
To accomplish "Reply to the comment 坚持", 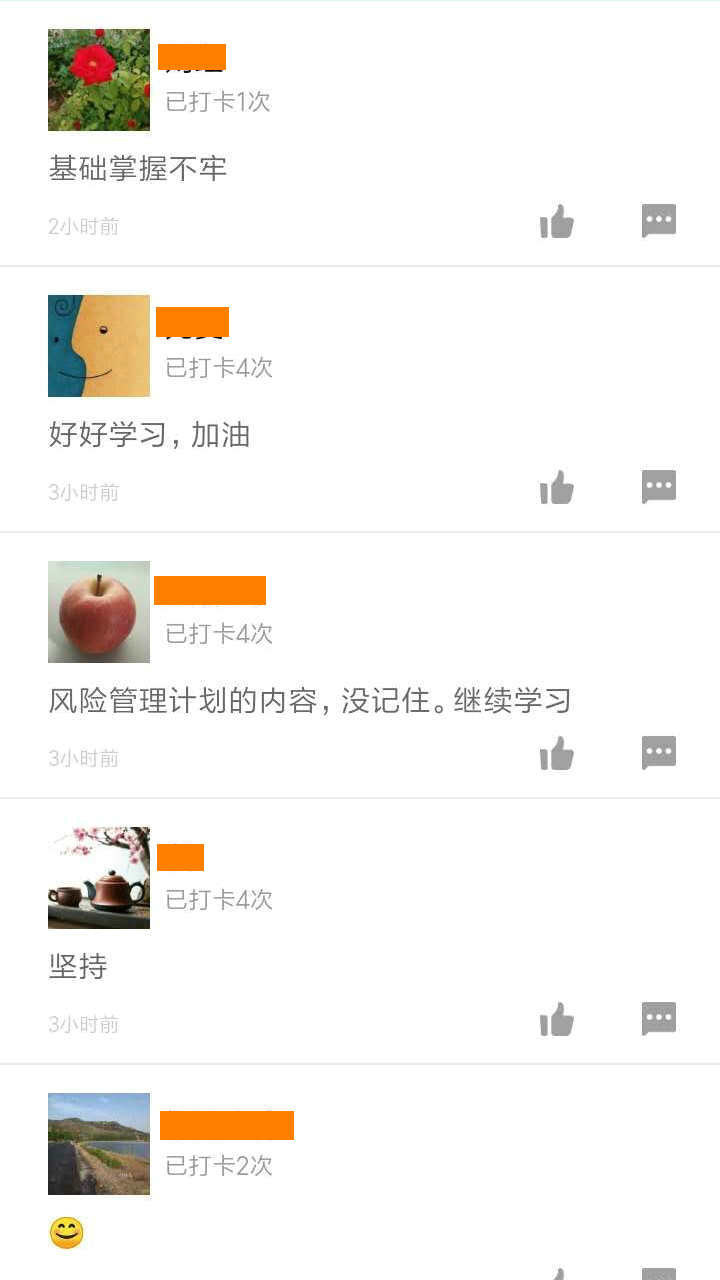I will click(x=659, y=1019).
